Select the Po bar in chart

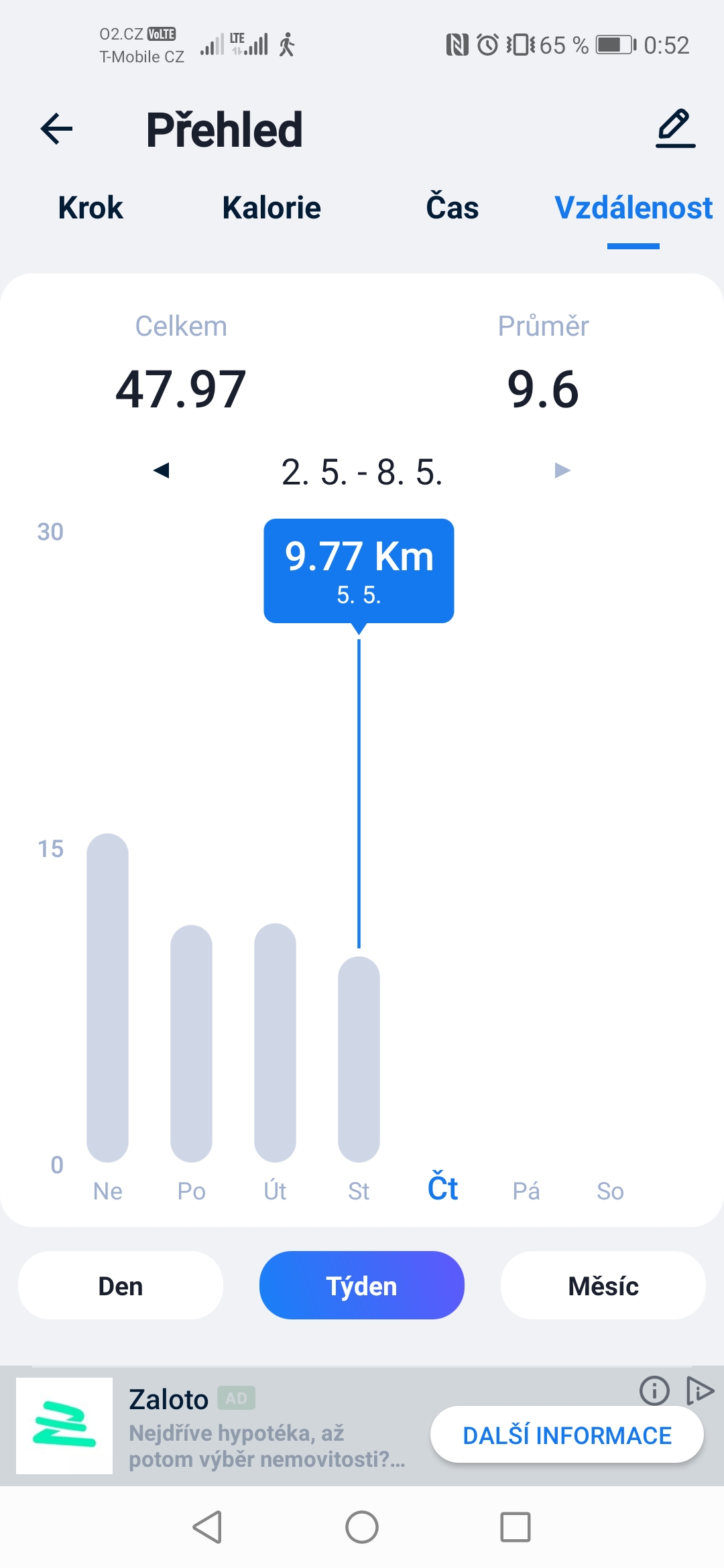pyautogui.click(x=191, y=1043)
